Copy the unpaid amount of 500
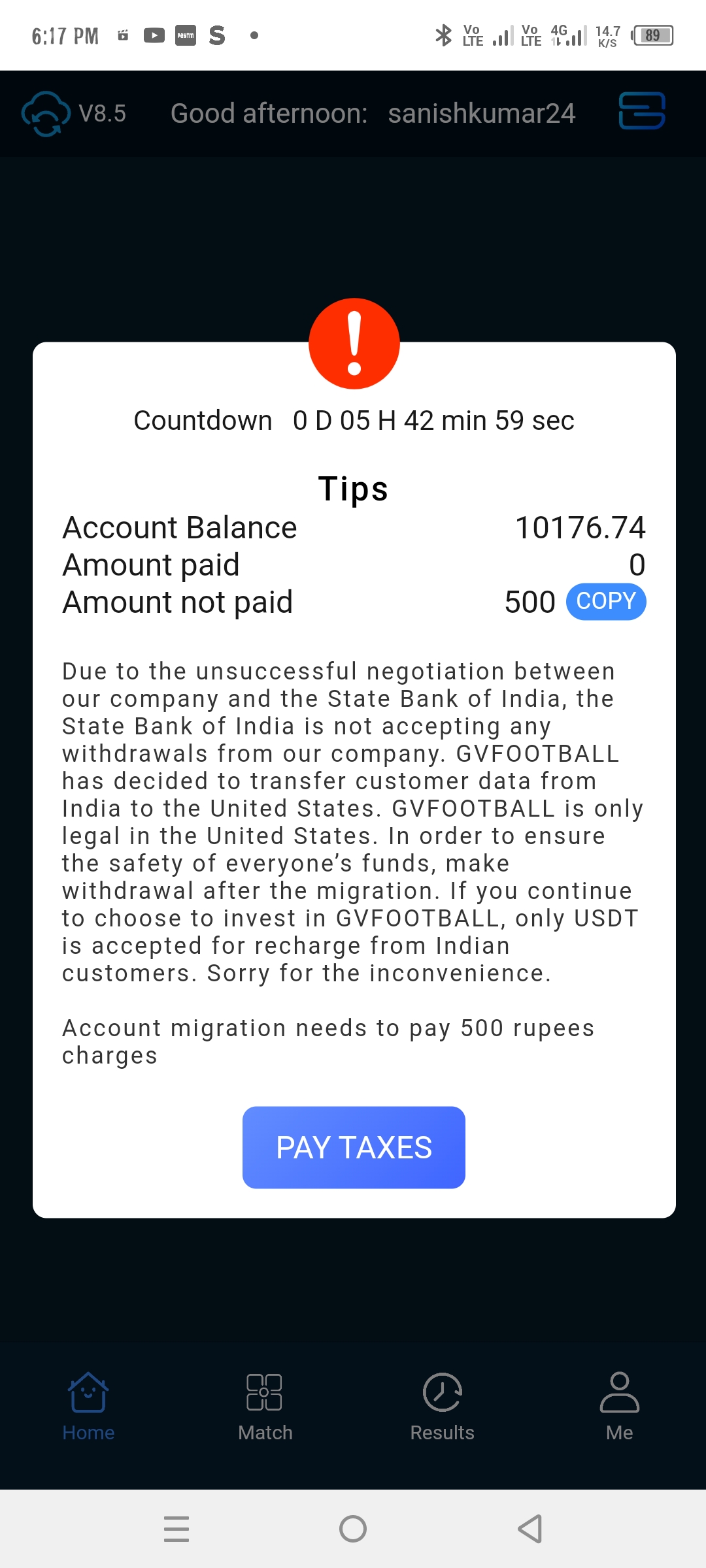The image size is (706, 1568). pyautogui.click(x=605, y=601)
